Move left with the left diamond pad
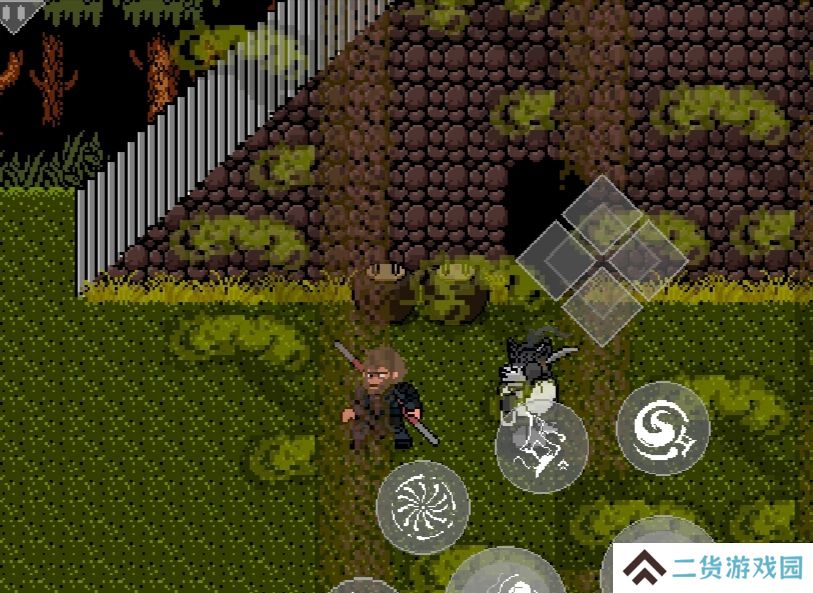The image size is (813, 593). click(555, 260)
